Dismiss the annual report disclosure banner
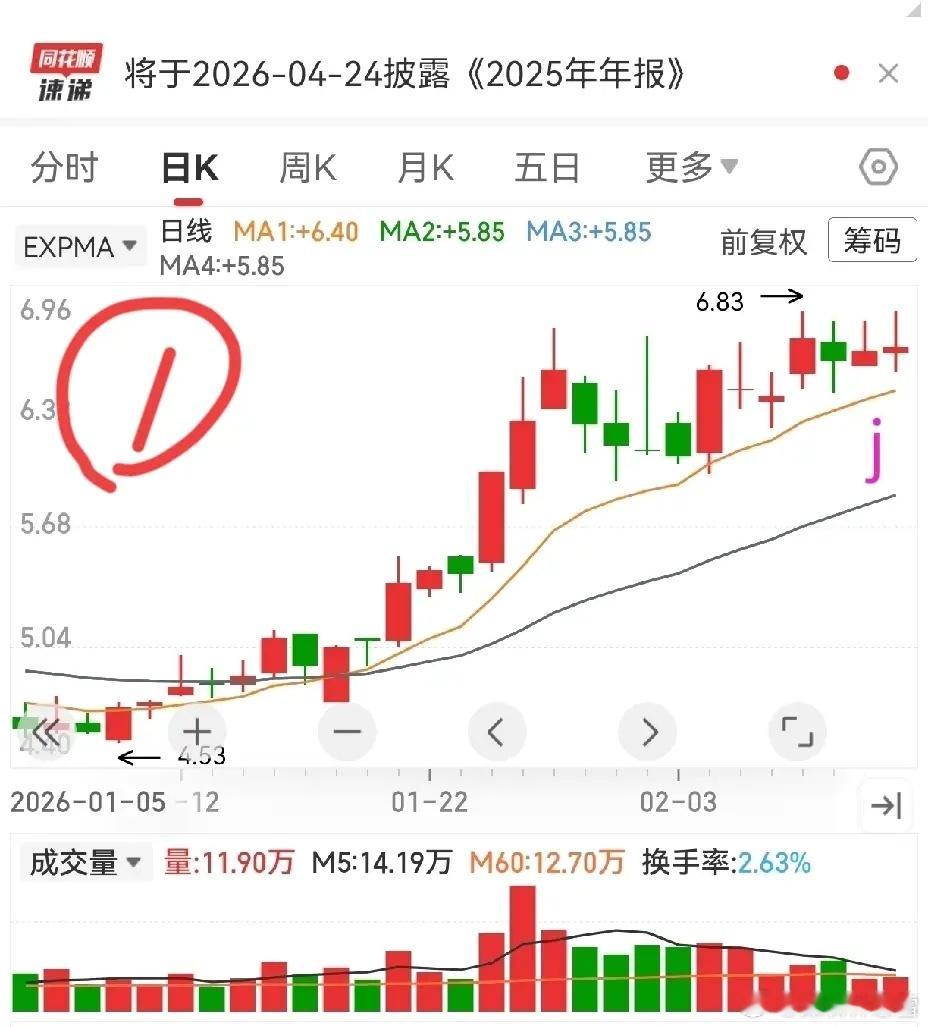The width and height of the screenshot is (928, 1027). pyautogui.click(x=888, y=73)
